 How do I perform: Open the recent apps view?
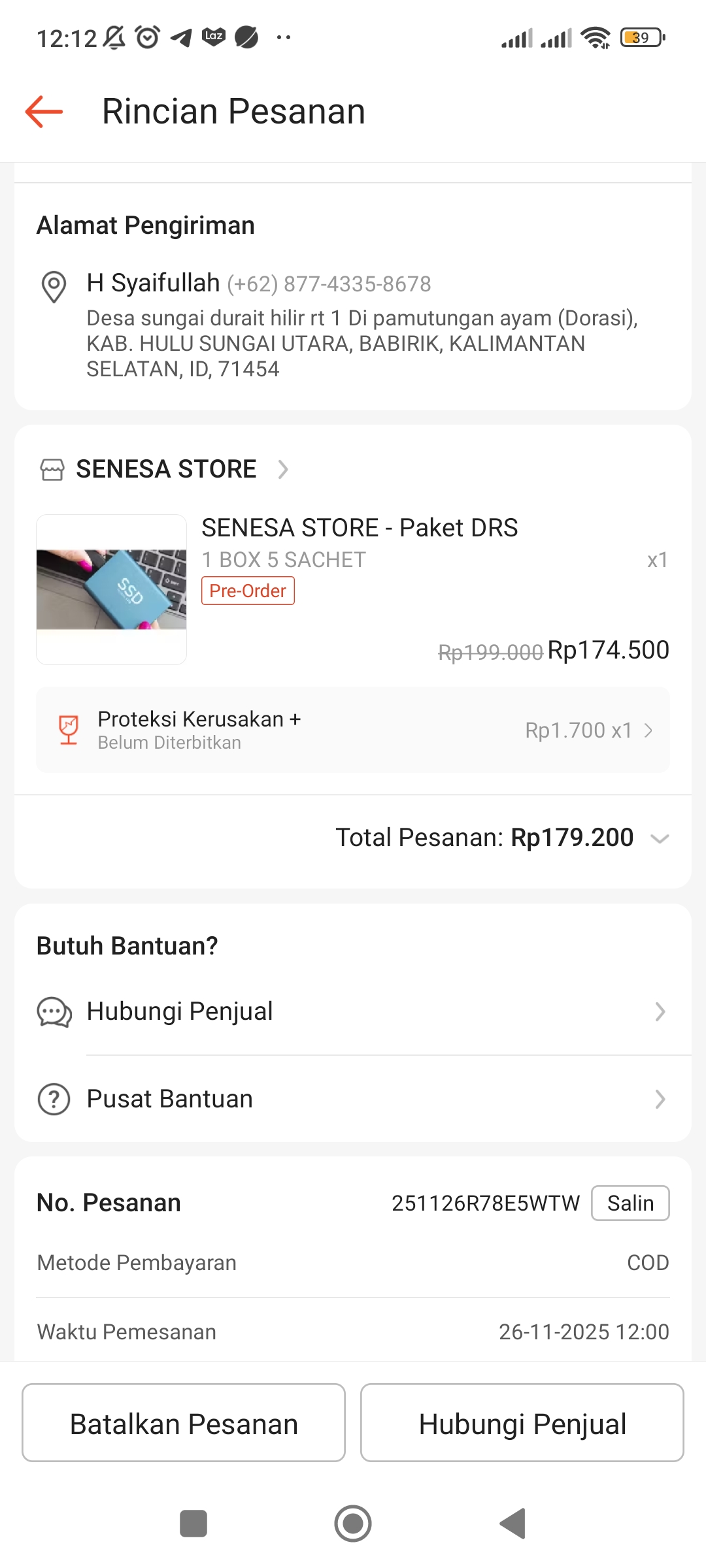click(x=193, y=1524)
